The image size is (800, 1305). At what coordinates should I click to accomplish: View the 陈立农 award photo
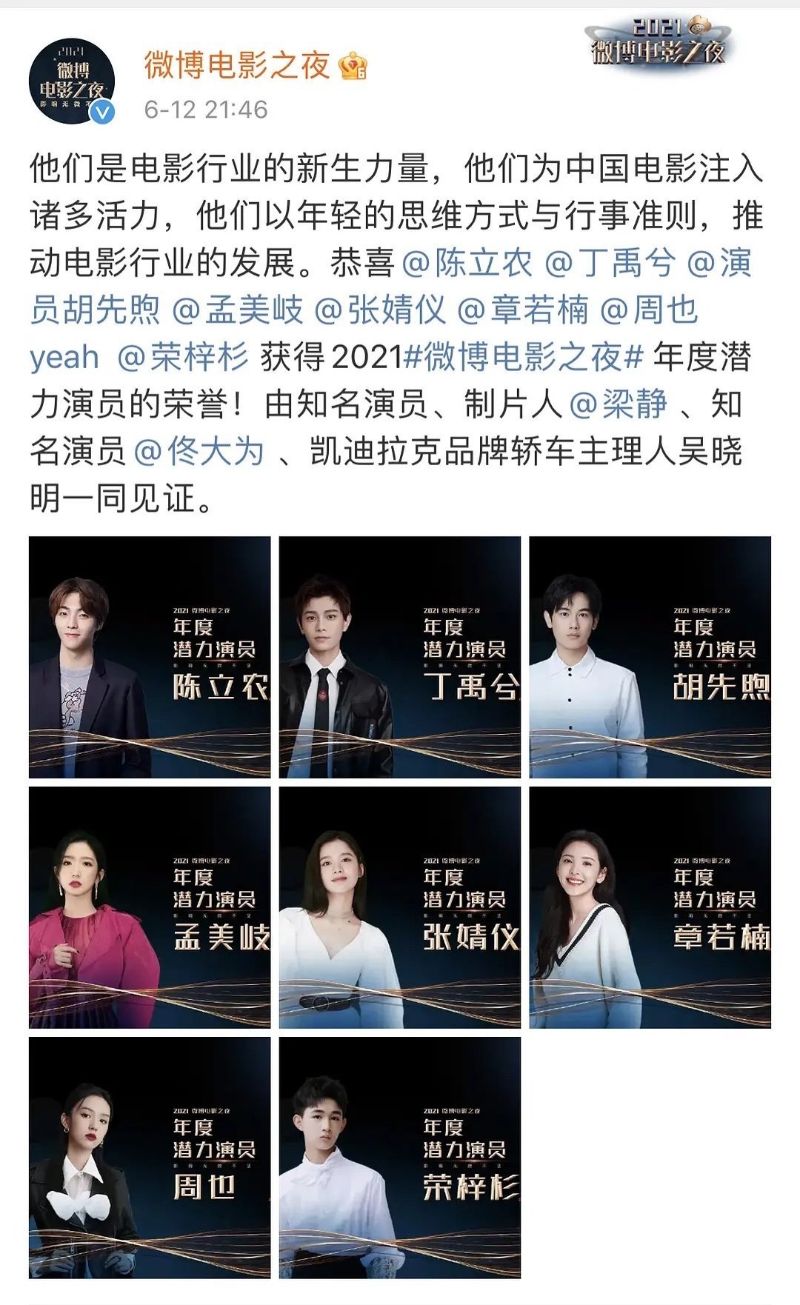150,657
